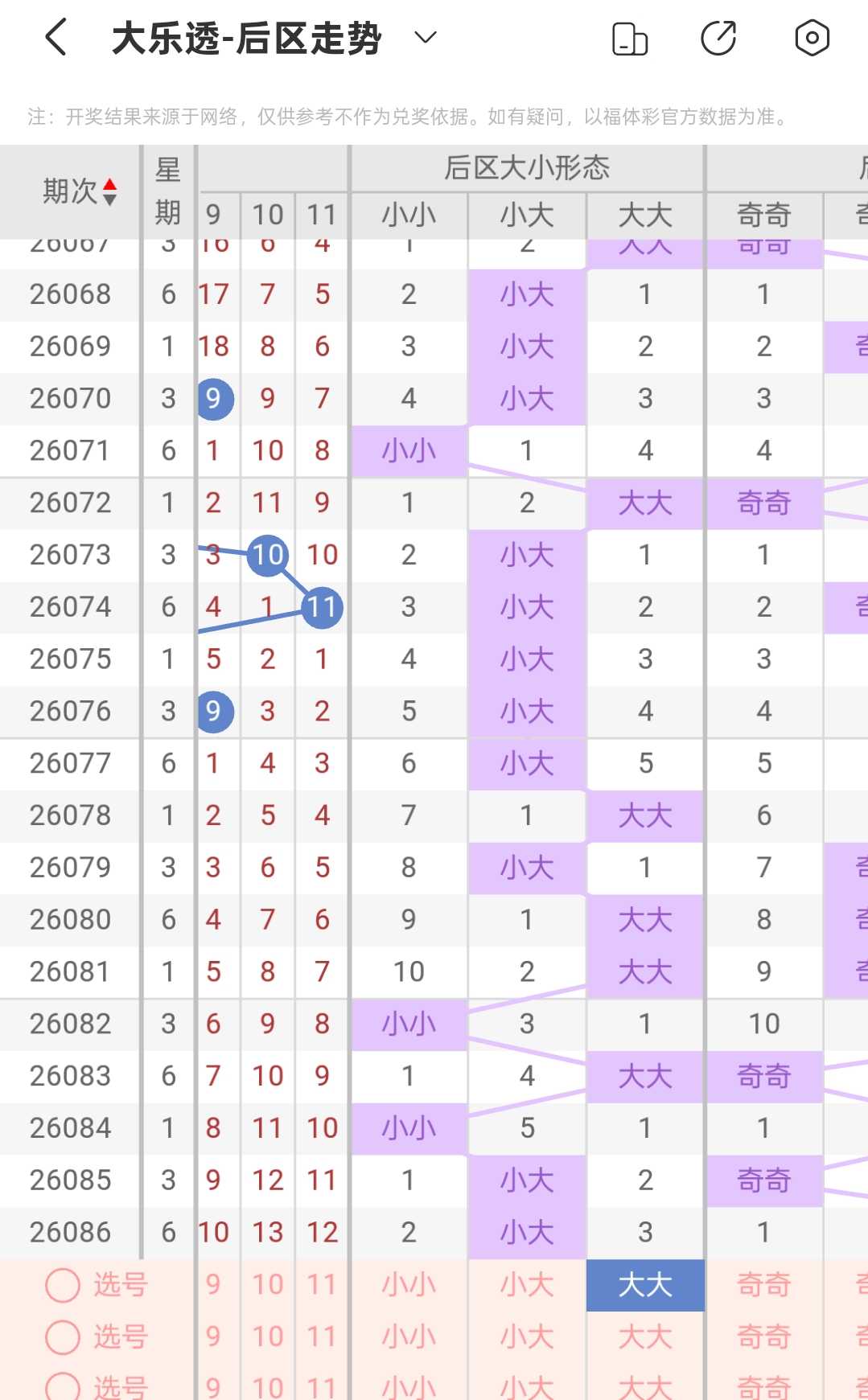Expand the 大乐透-后区走势 title dropdown

425,38
